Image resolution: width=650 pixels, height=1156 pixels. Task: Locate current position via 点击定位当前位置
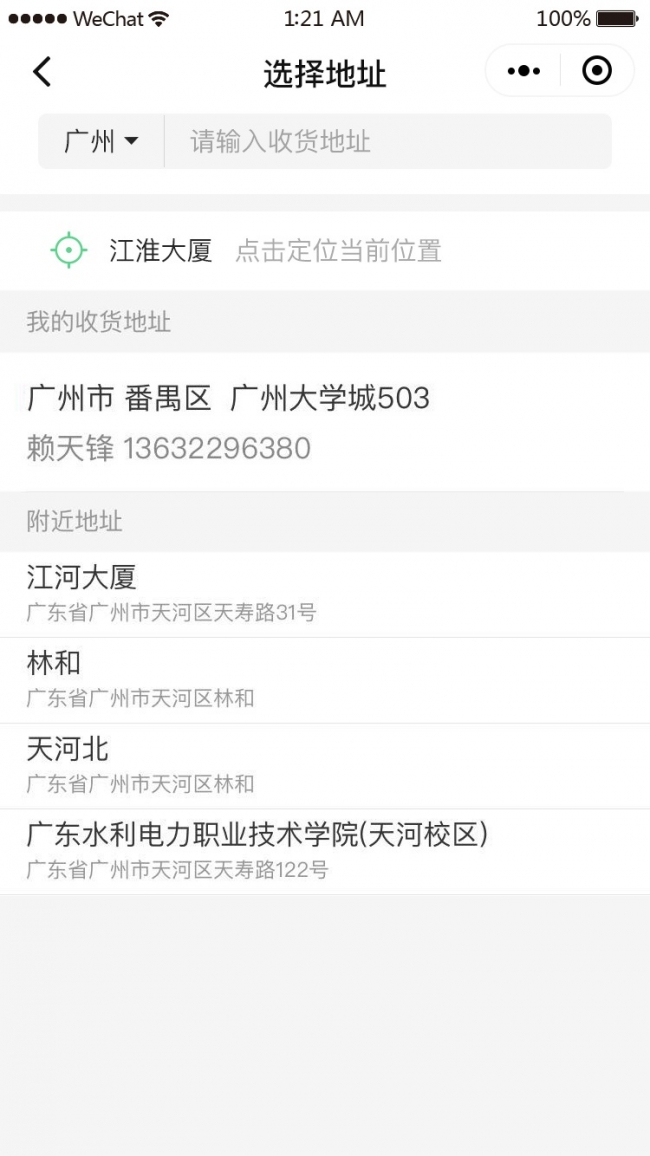pyautogui.click(x=337, y=251)
